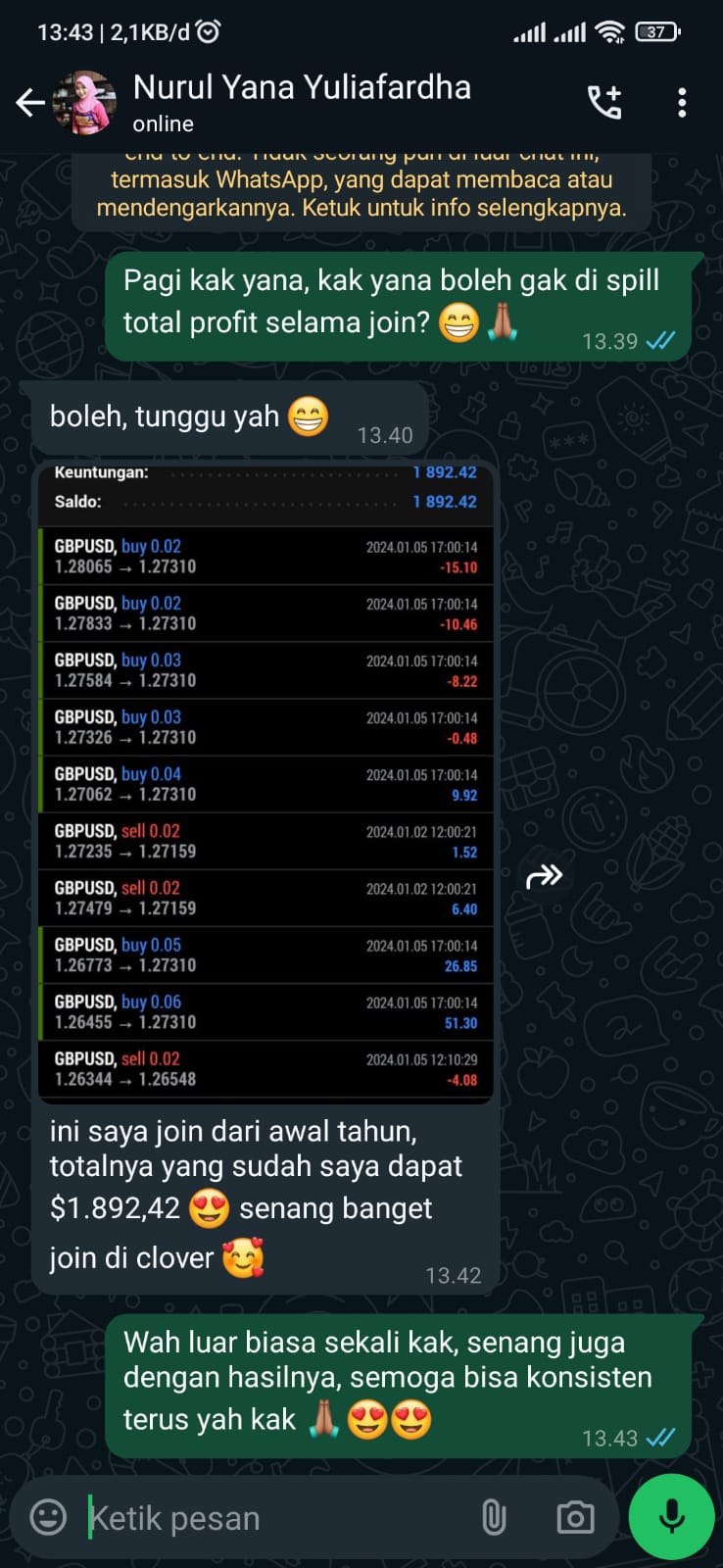Screen dimensions: 723x1568
Task: Attach a file with the paperclip
Action: coord(494,1517)
